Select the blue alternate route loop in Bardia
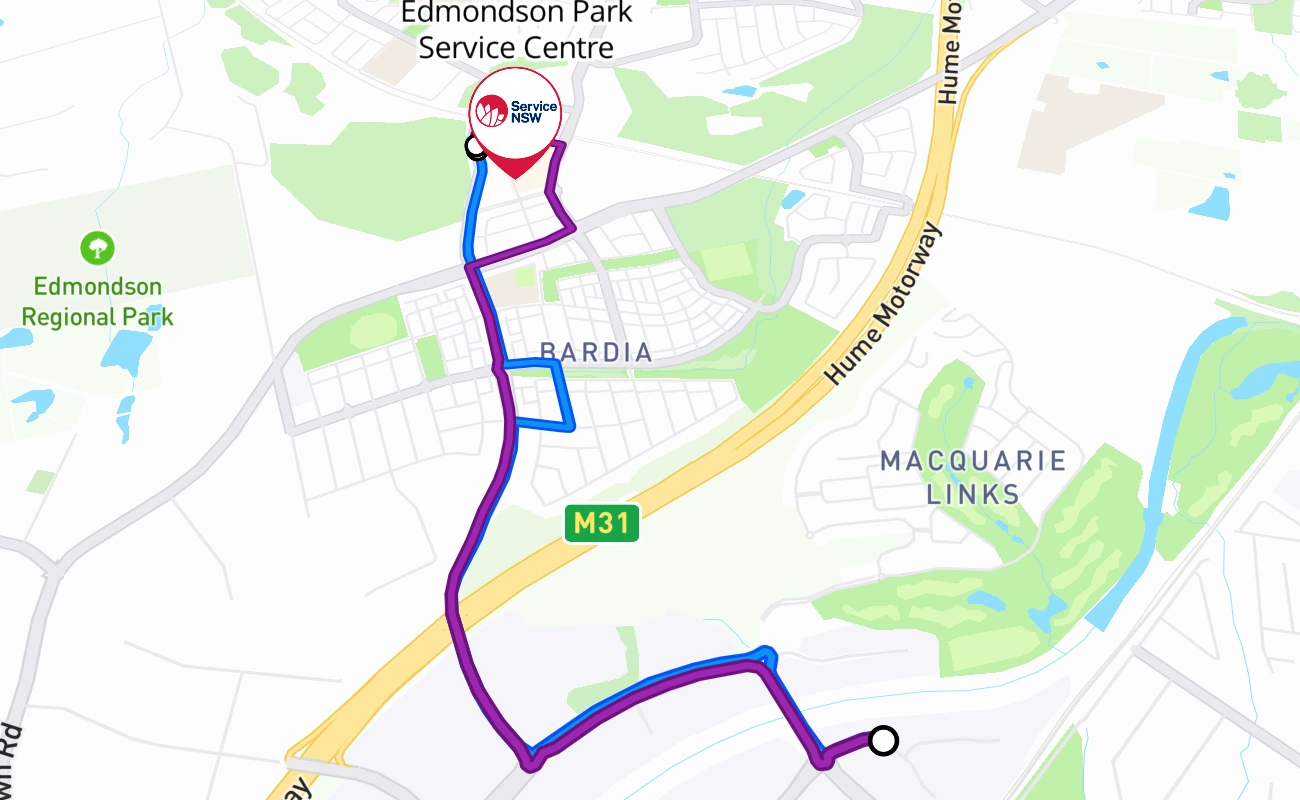Screen dimensions: 1300x800 [x=567, y=397]
